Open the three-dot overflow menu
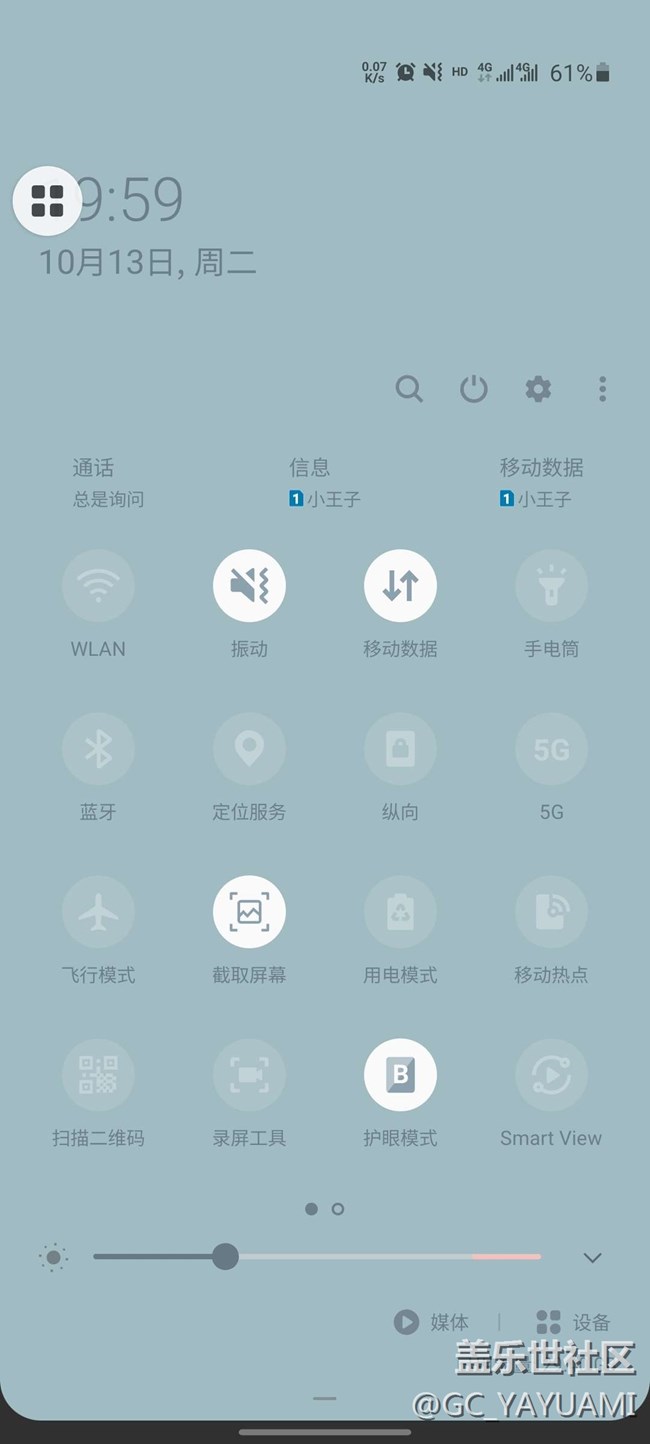650x1444 pixels. point(602,388)
